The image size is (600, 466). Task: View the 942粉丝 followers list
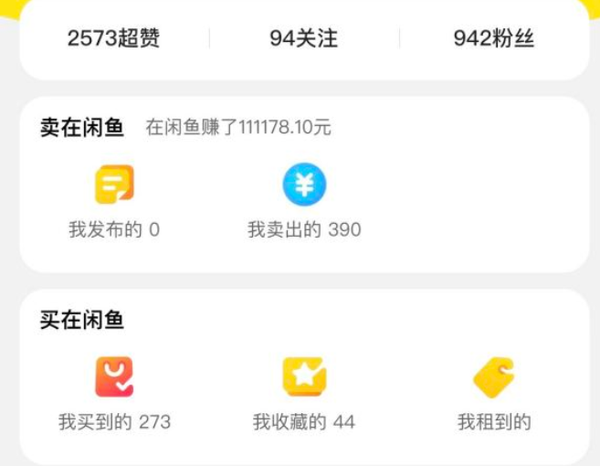coord(494,39)
